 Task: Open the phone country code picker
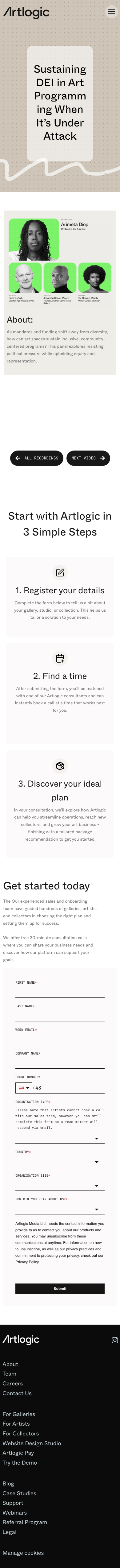tap(23, 1088)
